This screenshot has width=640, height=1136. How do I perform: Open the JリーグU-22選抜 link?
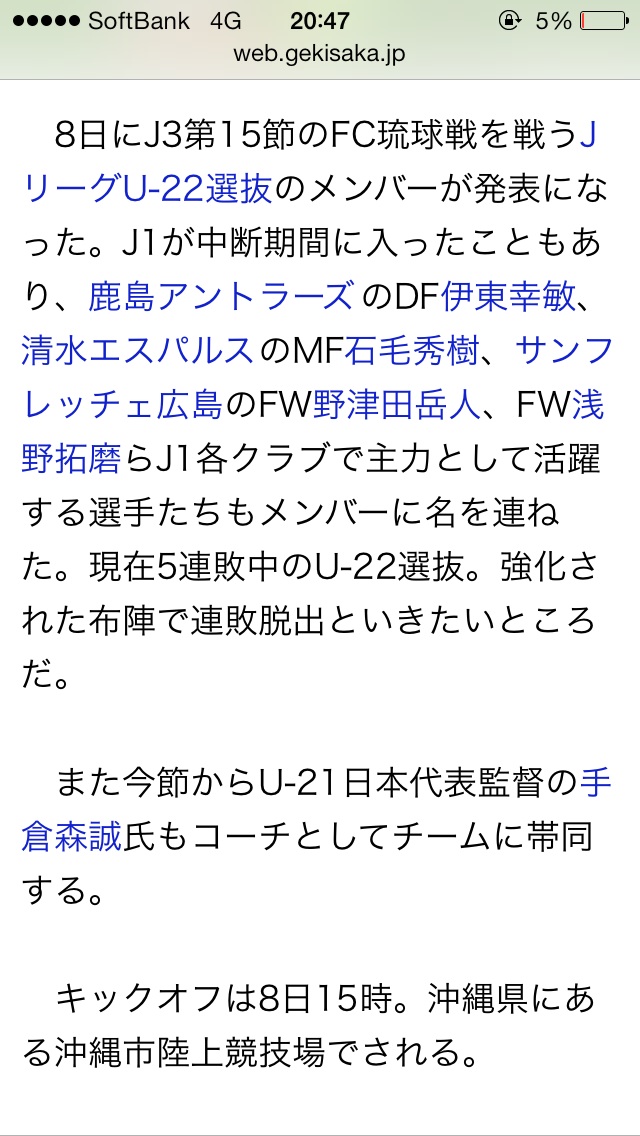tap(147, 191)
